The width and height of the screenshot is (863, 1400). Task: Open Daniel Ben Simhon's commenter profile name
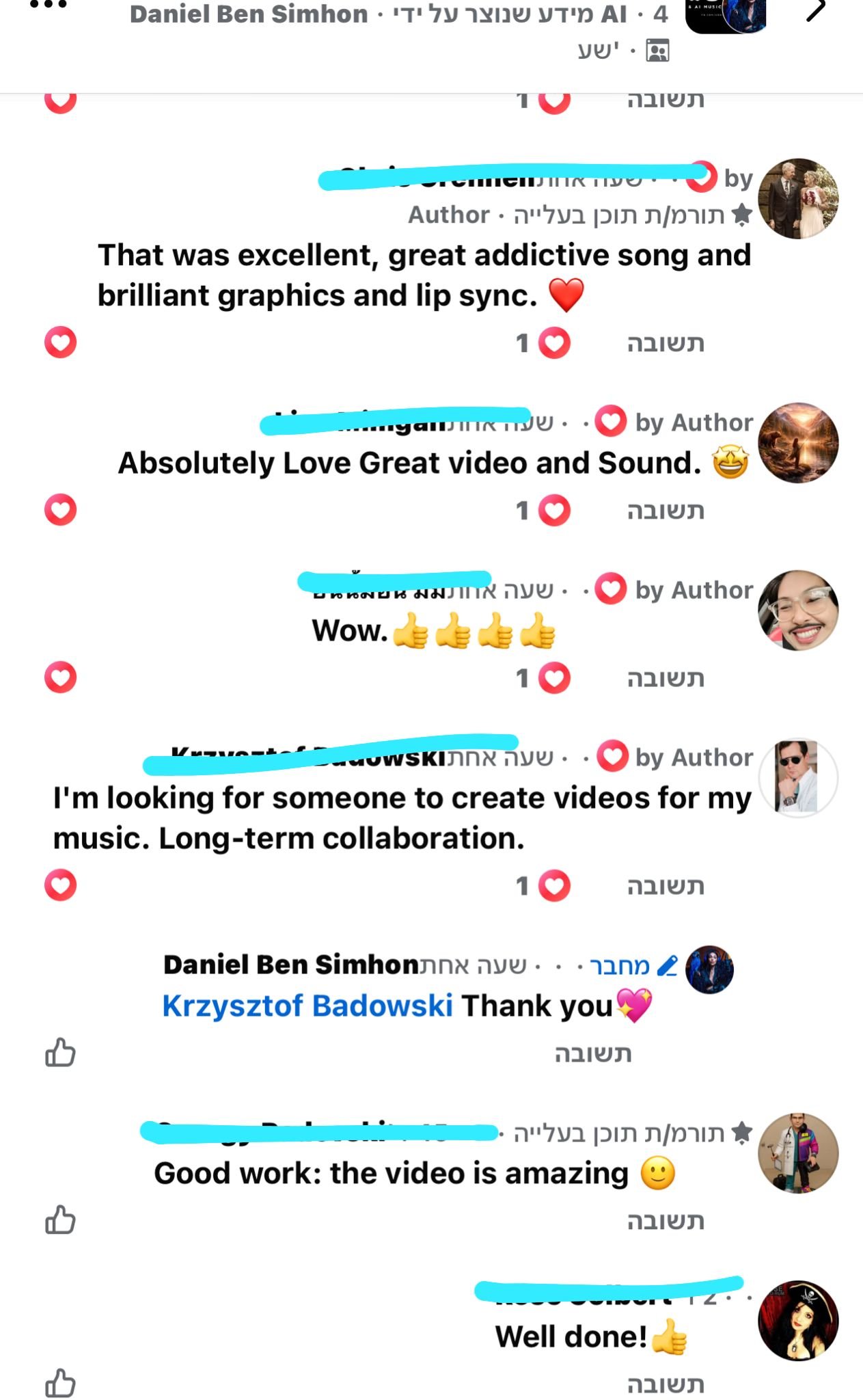(290, 965)
